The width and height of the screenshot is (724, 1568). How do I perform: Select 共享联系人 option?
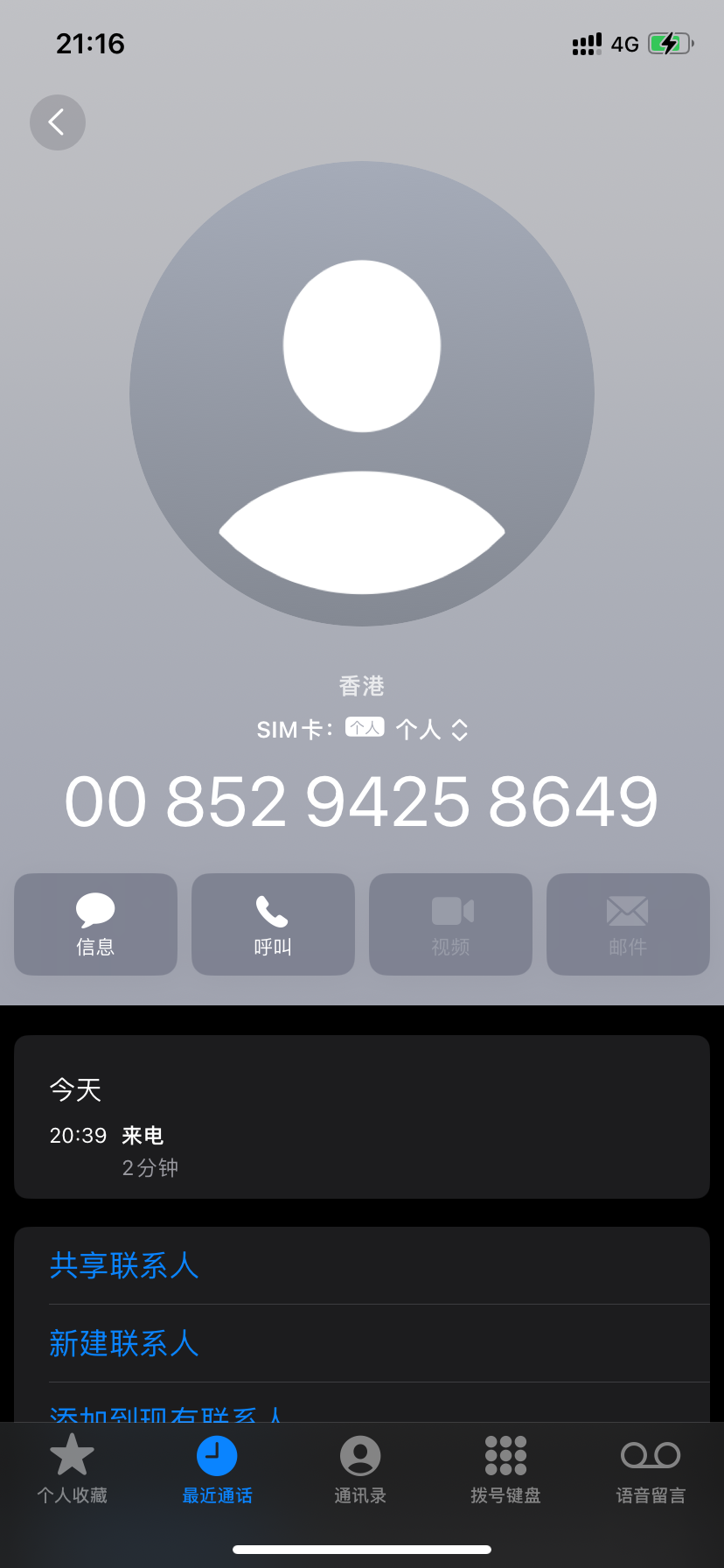pos(362,1265)
